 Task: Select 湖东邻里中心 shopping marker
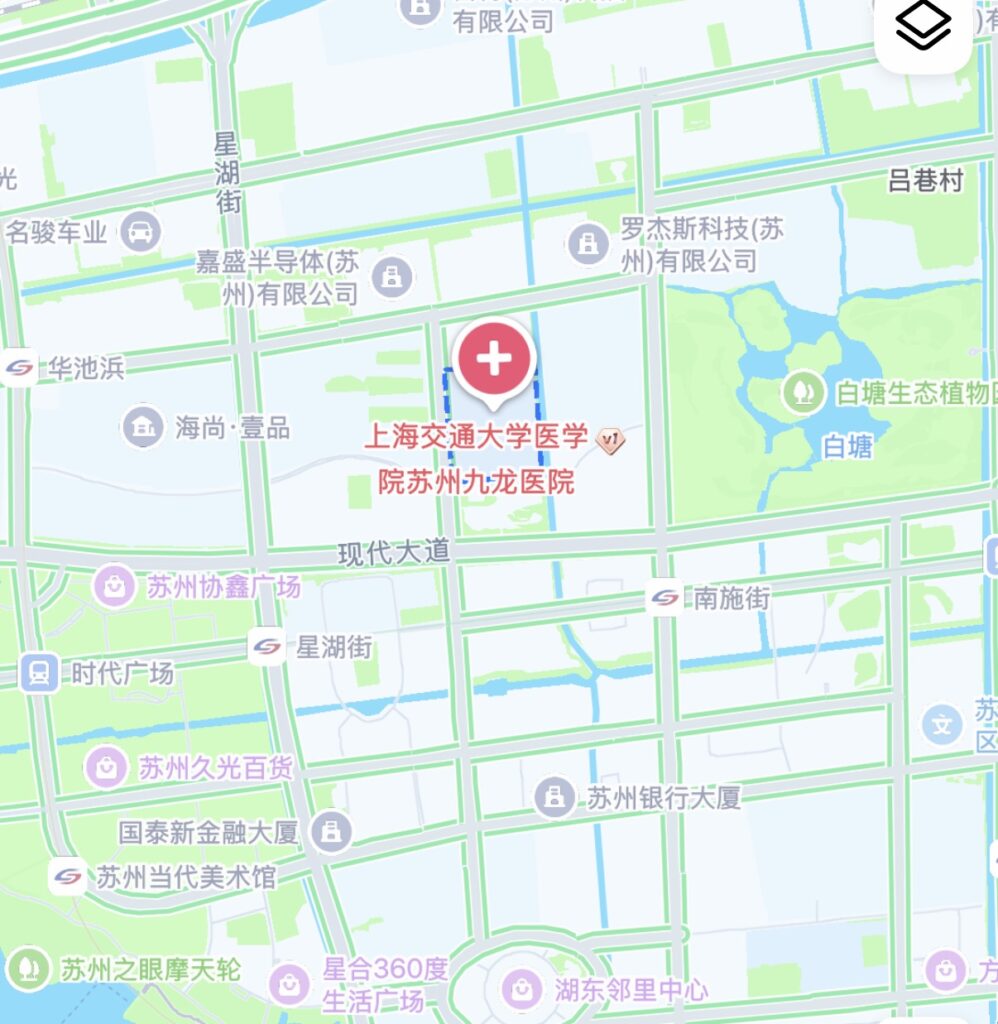(521, 989)
